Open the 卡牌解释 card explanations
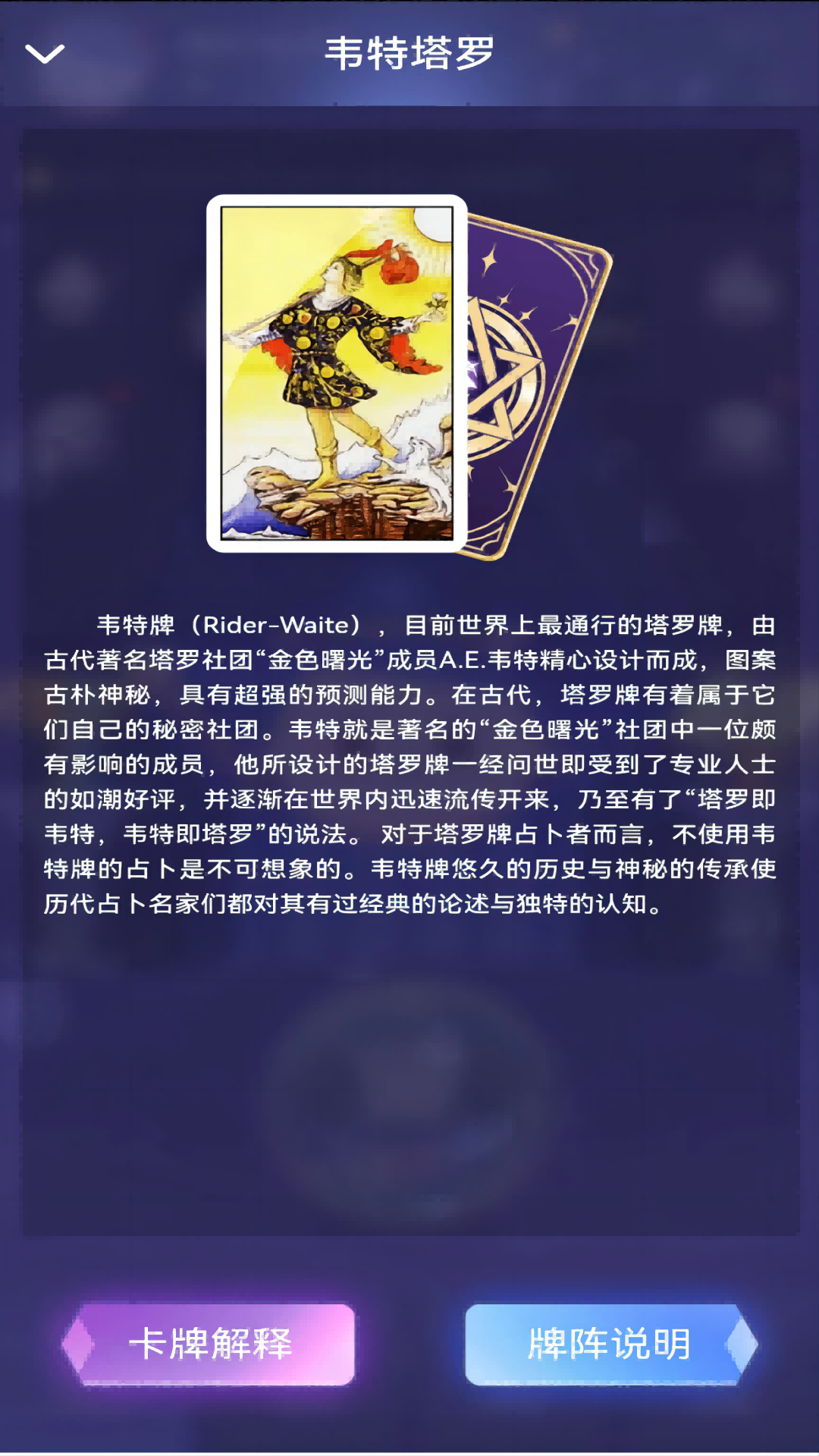The width and height of the screenshot is (819, 1456). (210, 1345)
